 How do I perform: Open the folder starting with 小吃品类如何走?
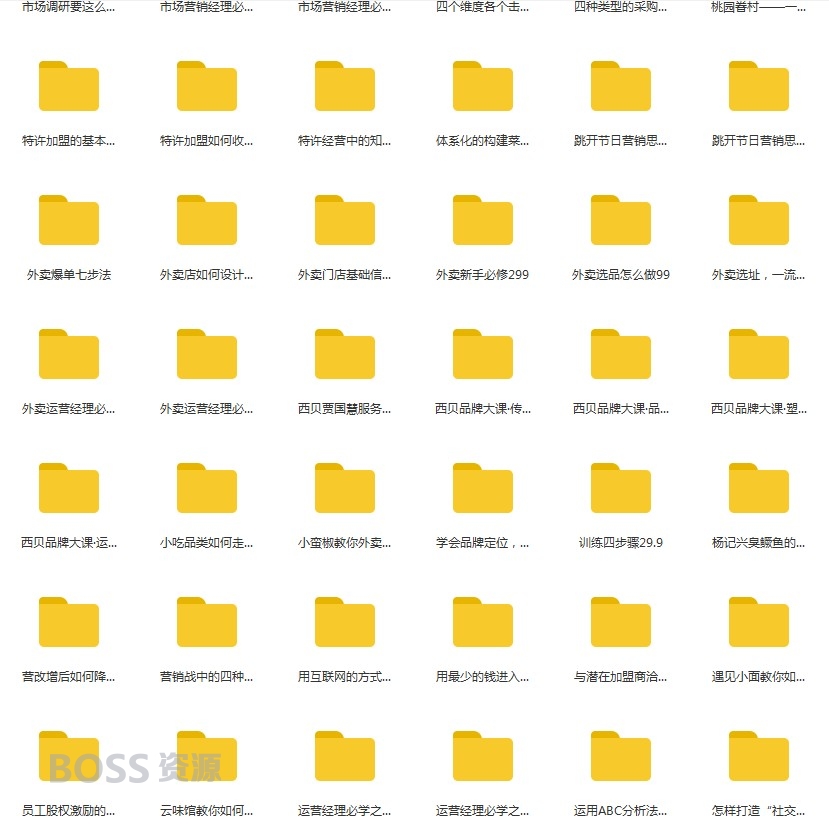tap(206, 488)
